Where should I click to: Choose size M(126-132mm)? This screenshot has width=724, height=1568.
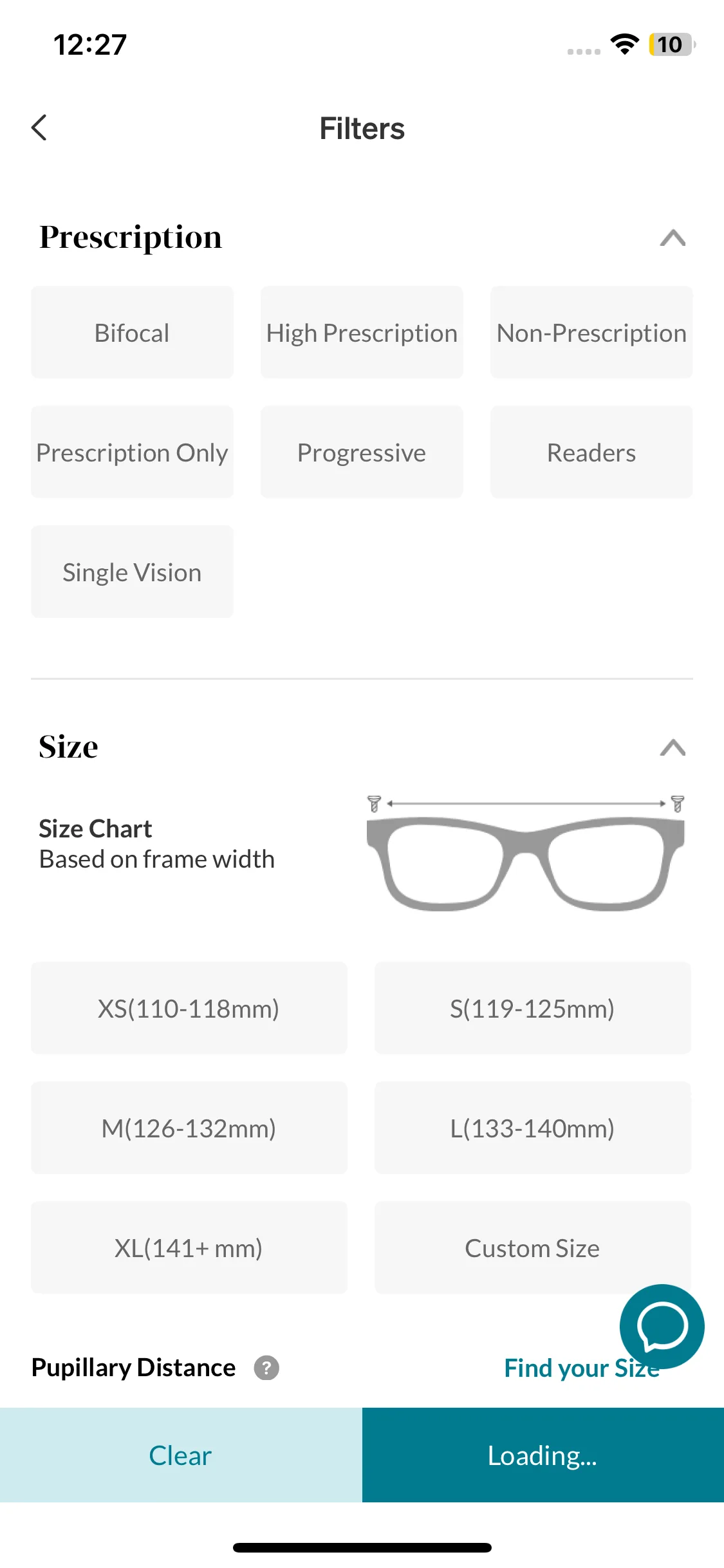189,1128
